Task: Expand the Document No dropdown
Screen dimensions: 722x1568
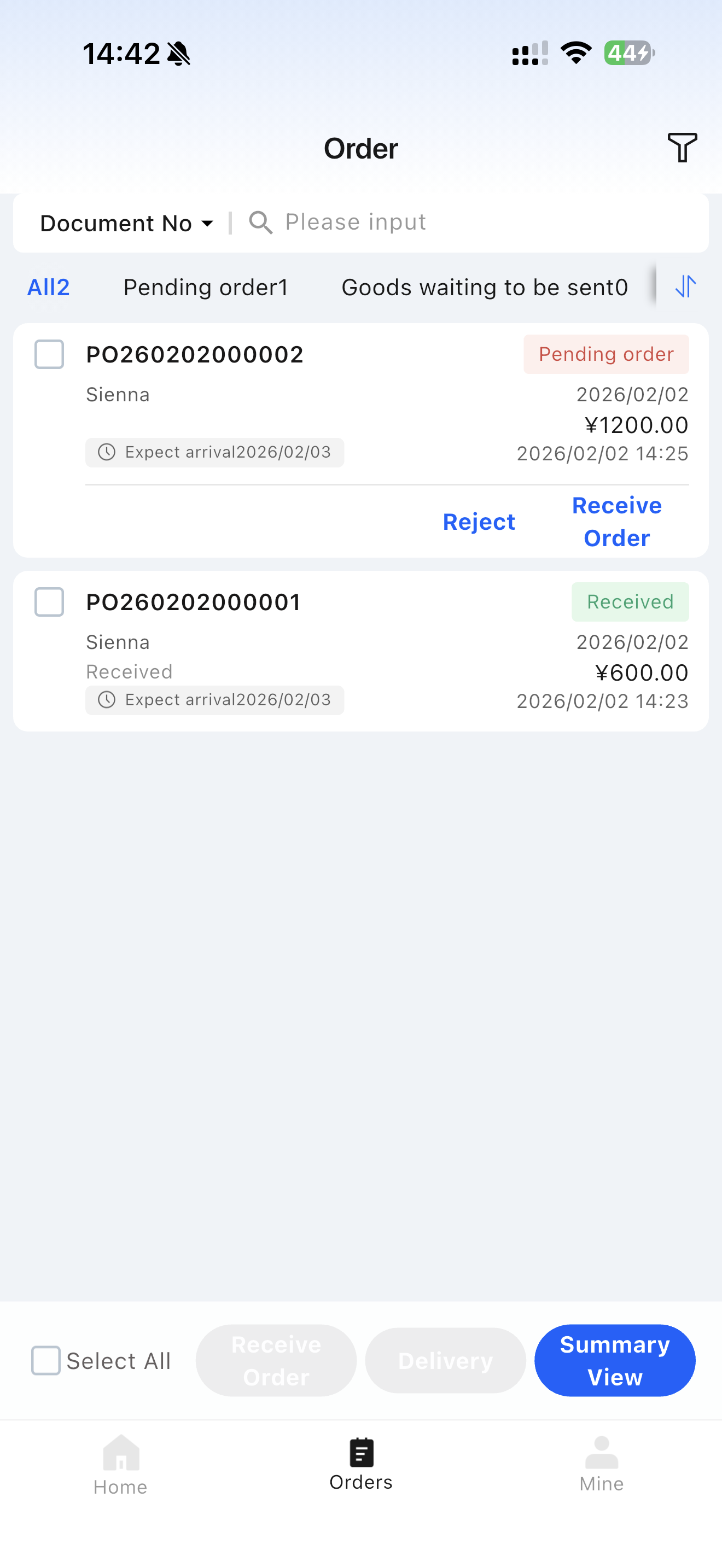Action: (127, 224)
